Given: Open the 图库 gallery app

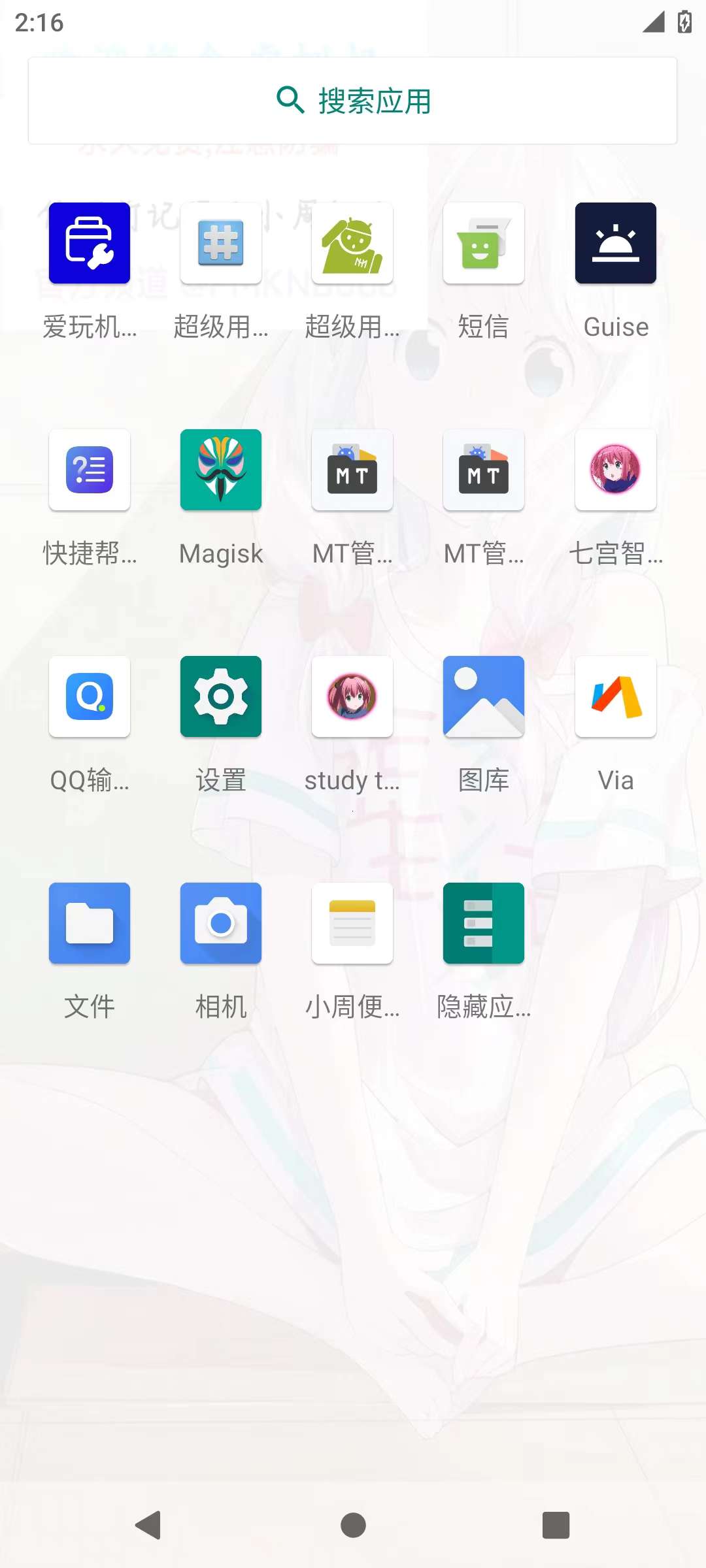Looking at the screenshot, I should 484,696.
